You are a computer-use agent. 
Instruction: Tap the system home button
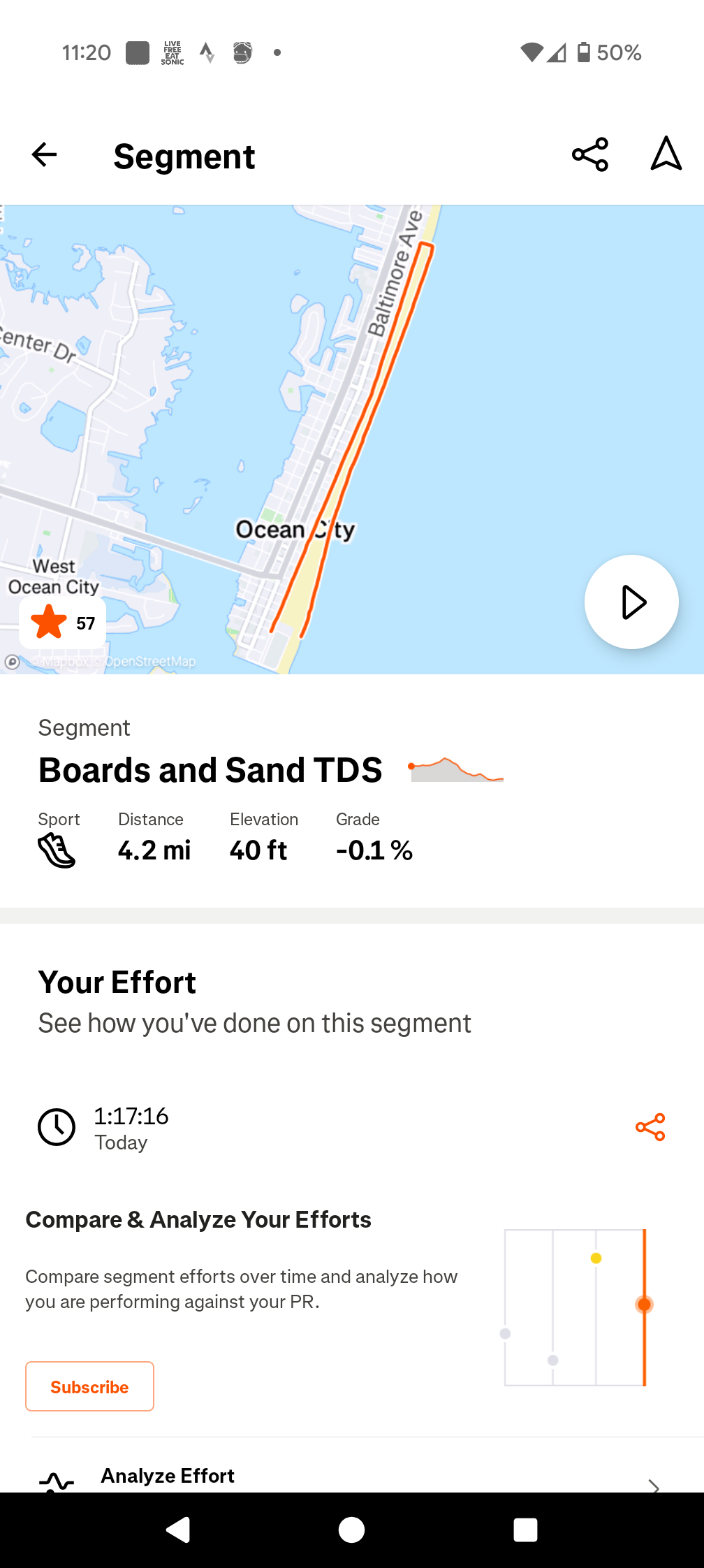coord(351,1530)
